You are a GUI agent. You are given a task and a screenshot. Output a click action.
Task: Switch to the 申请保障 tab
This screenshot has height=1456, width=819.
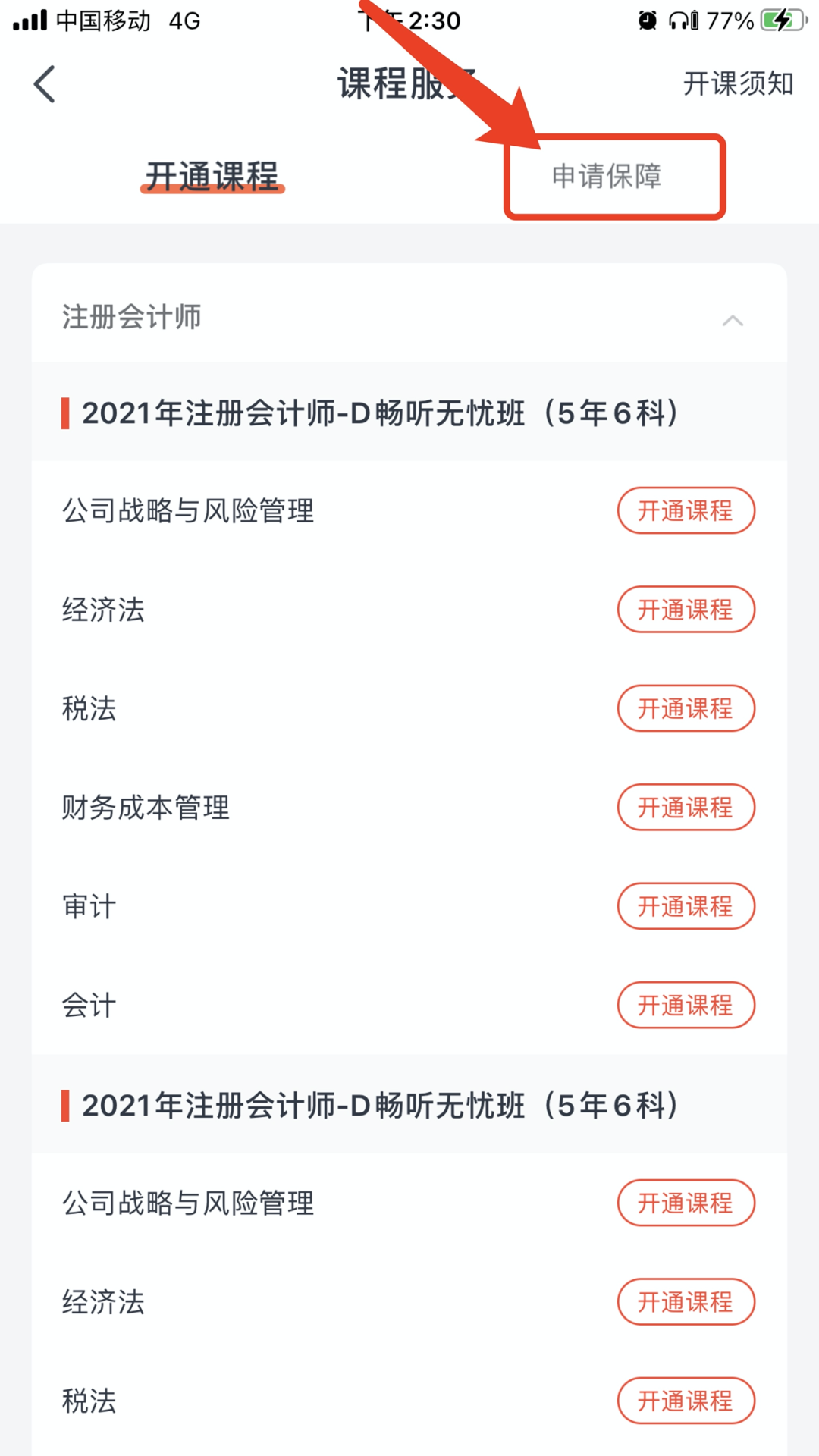tap(607, 177)
